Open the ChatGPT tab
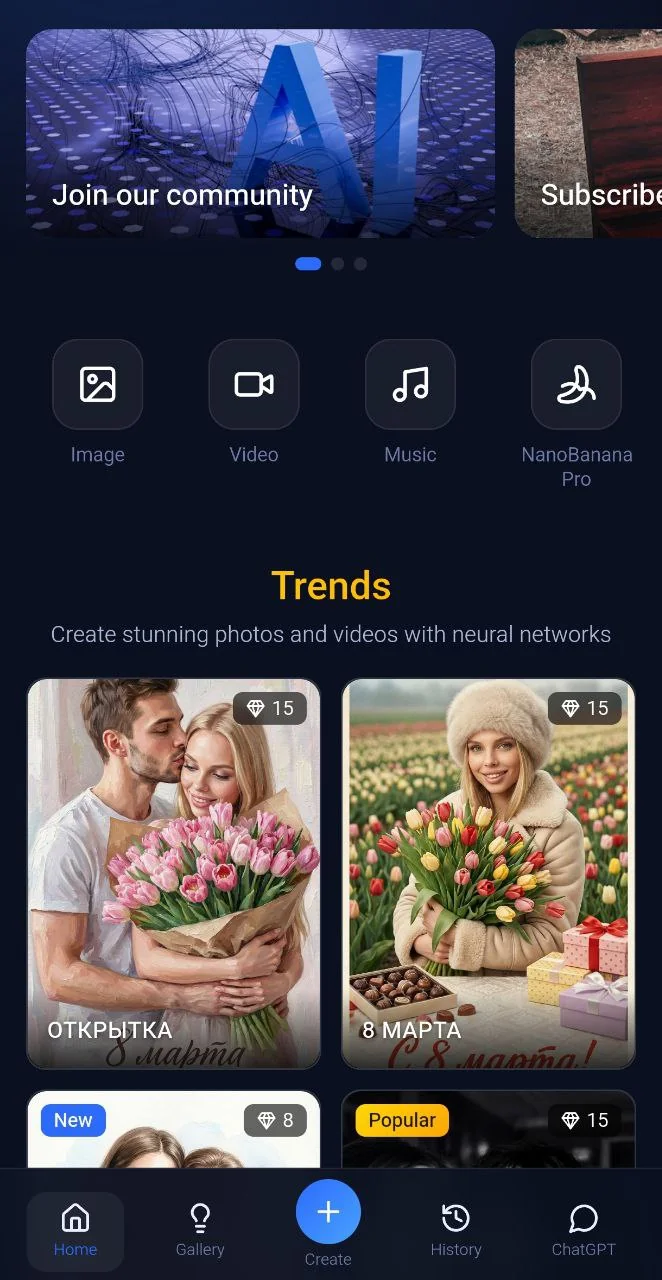662x1280 pixels. pyautogui.click(x=584, y=1231)
